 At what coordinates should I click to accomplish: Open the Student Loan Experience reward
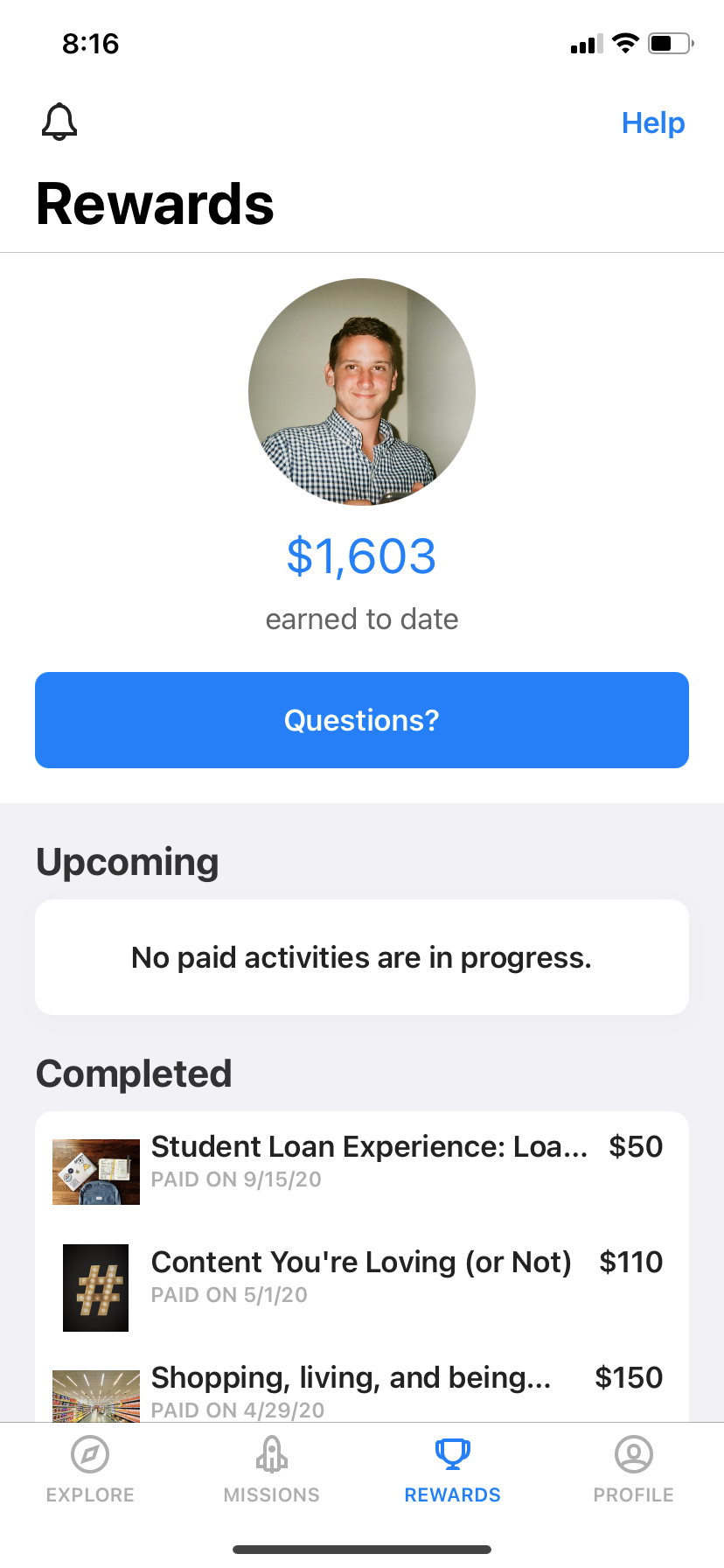362,1162
